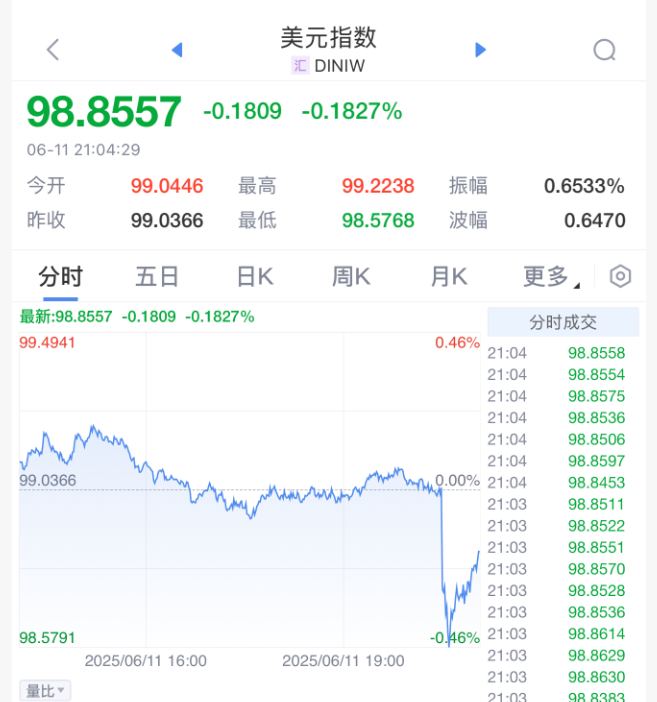Open chart settings hexagon icon

620,277
